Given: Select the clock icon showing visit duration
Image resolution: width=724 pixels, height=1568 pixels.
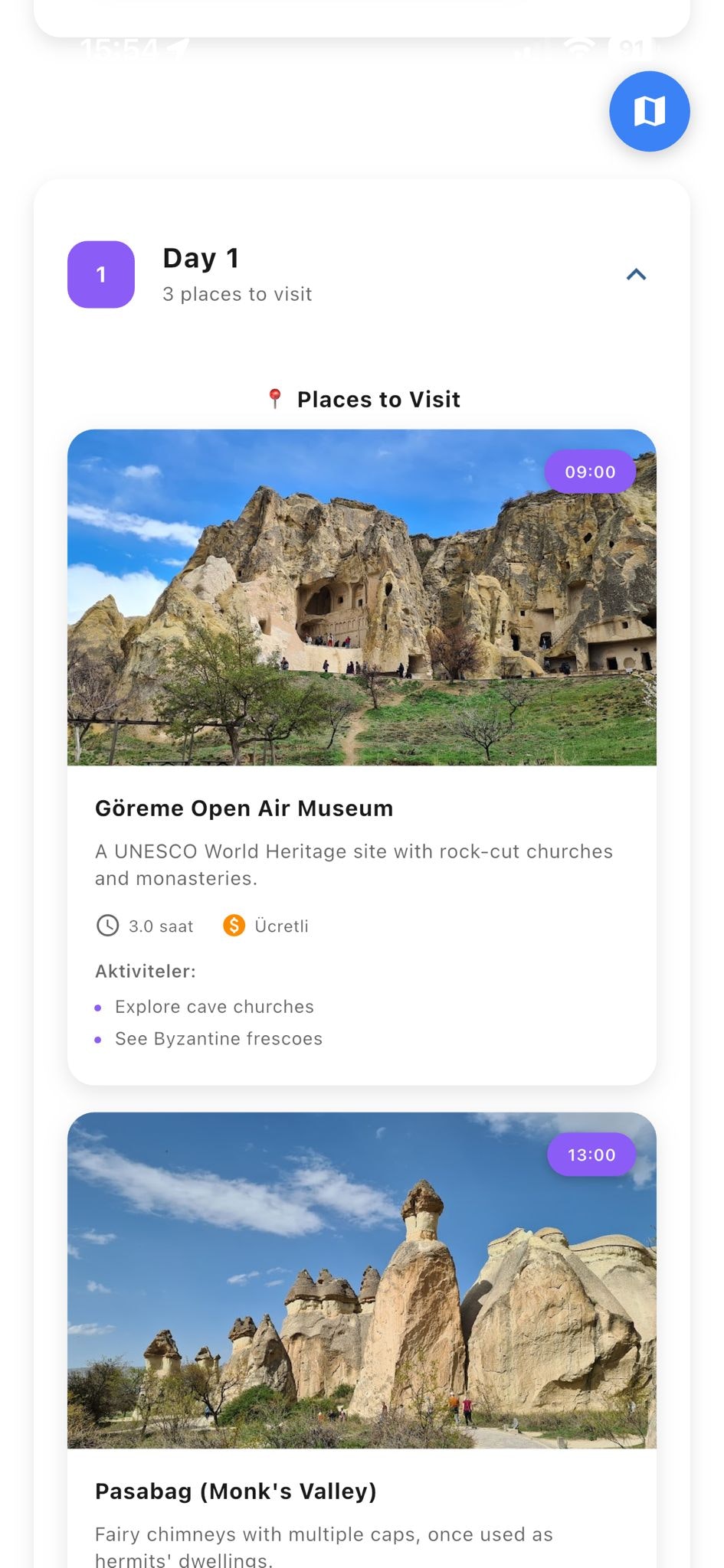Looking at the screenshot, I should coord(106,926).
